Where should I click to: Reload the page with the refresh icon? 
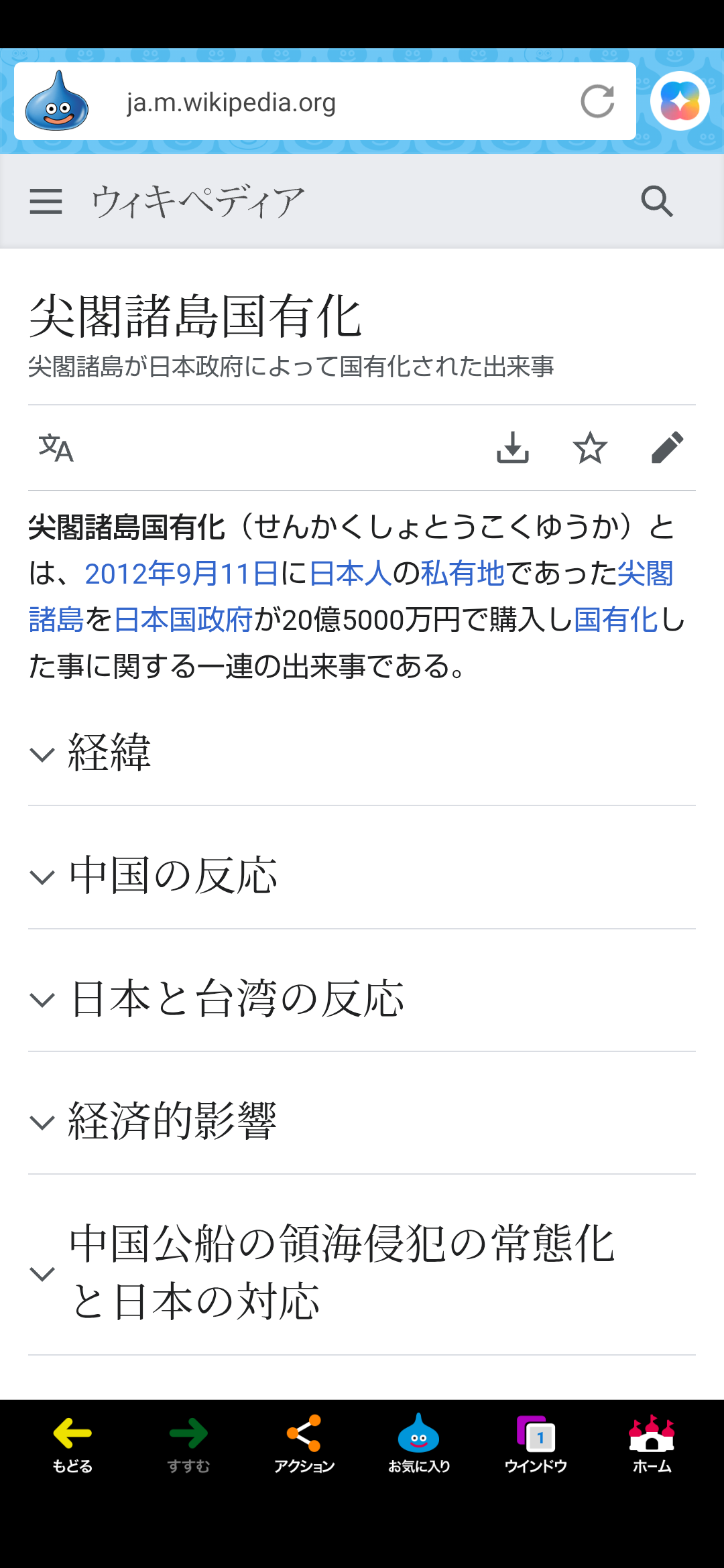click(x=597, y=101)
